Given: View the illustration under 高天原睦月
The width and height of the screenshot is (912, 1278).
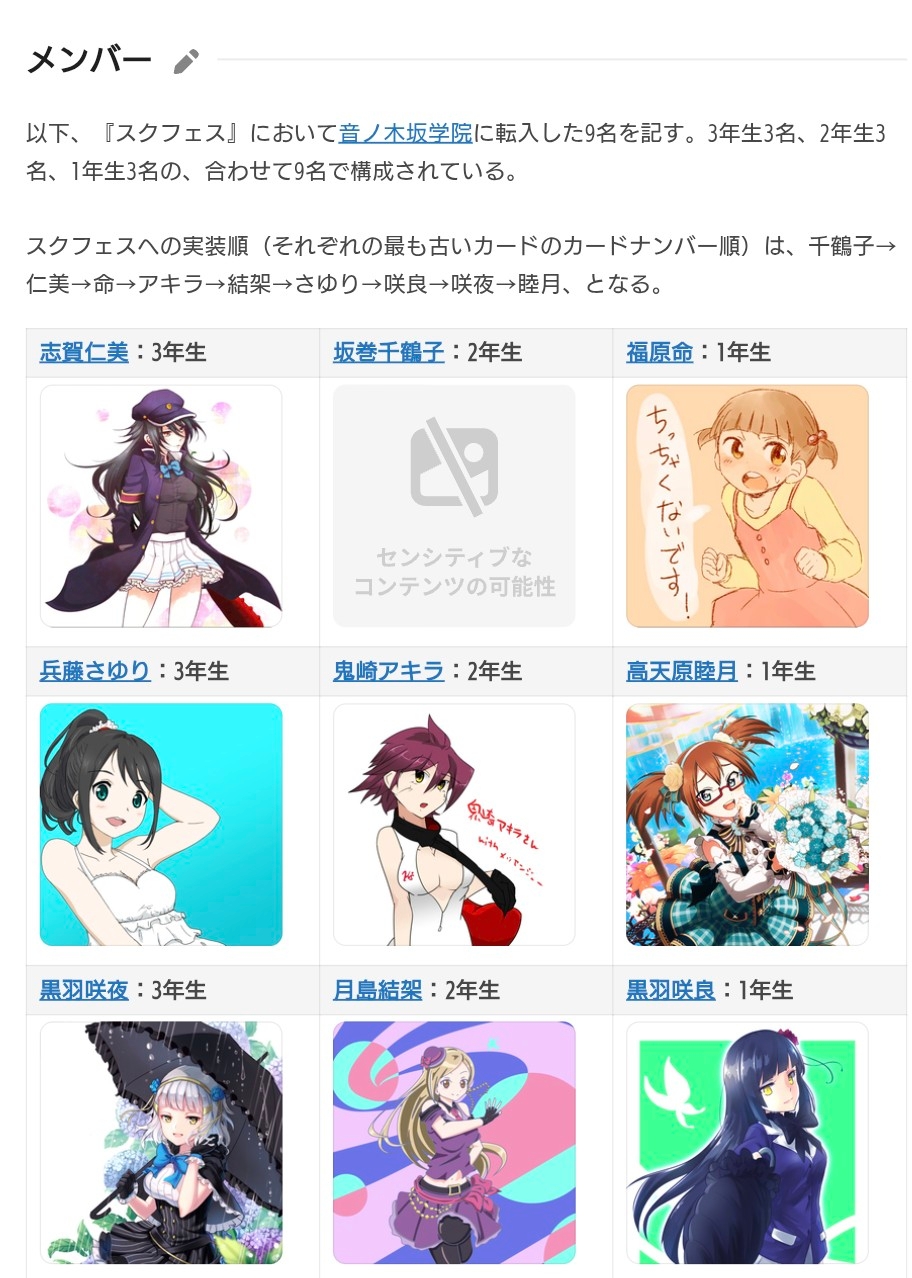Looking at the screenshot, I should point(747,825).
